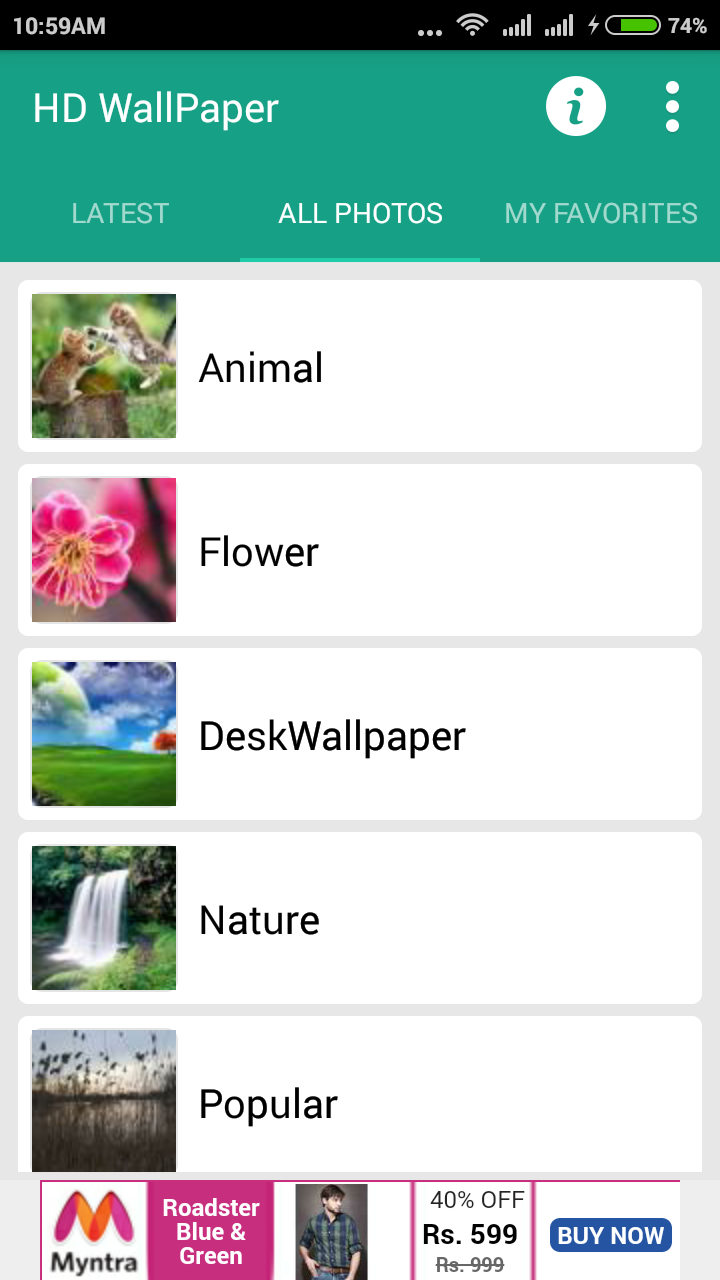Tap Buy Now on the Myntra ad
720x1280 pixels.
[x=610, y=1235]
